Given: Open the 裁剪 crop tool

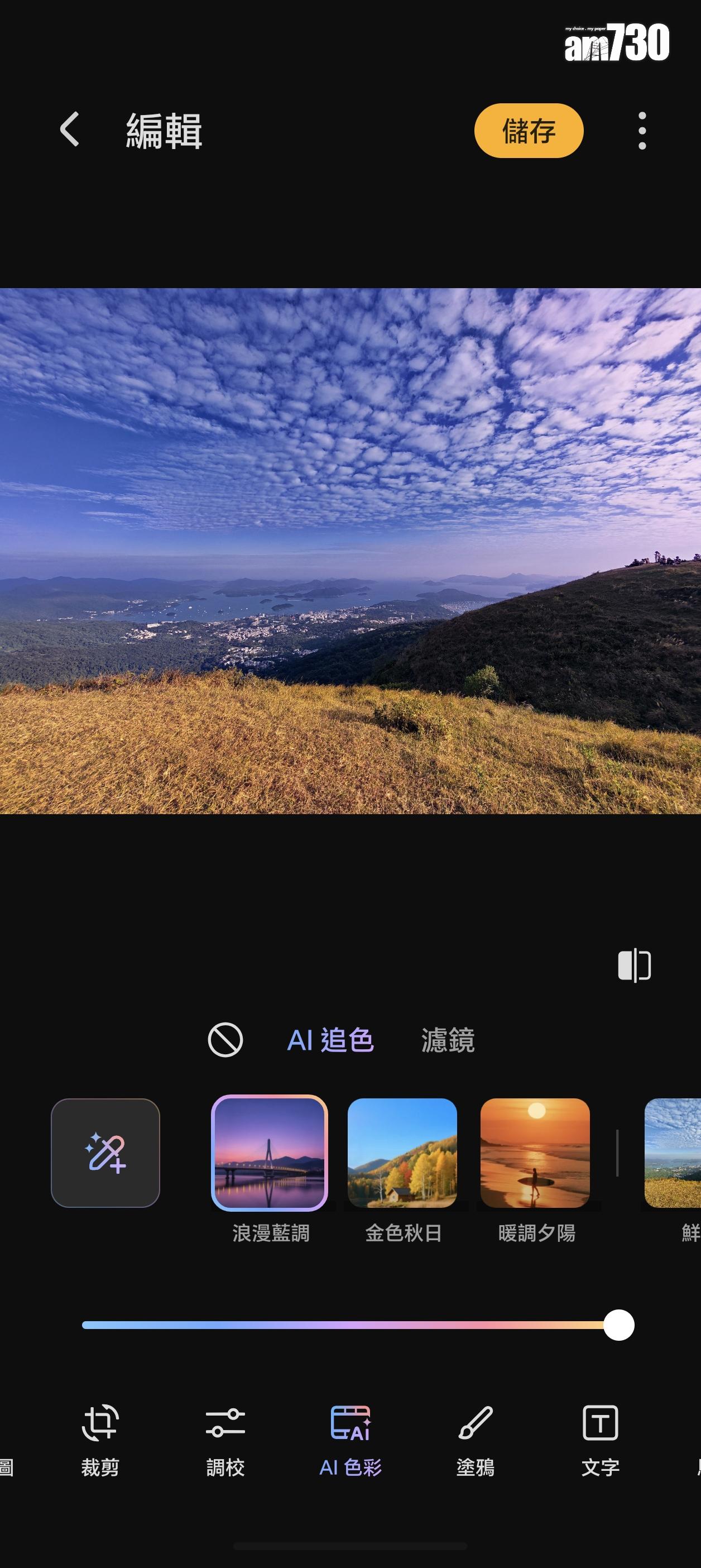Looking at the screenshot, I should 100,1440.
